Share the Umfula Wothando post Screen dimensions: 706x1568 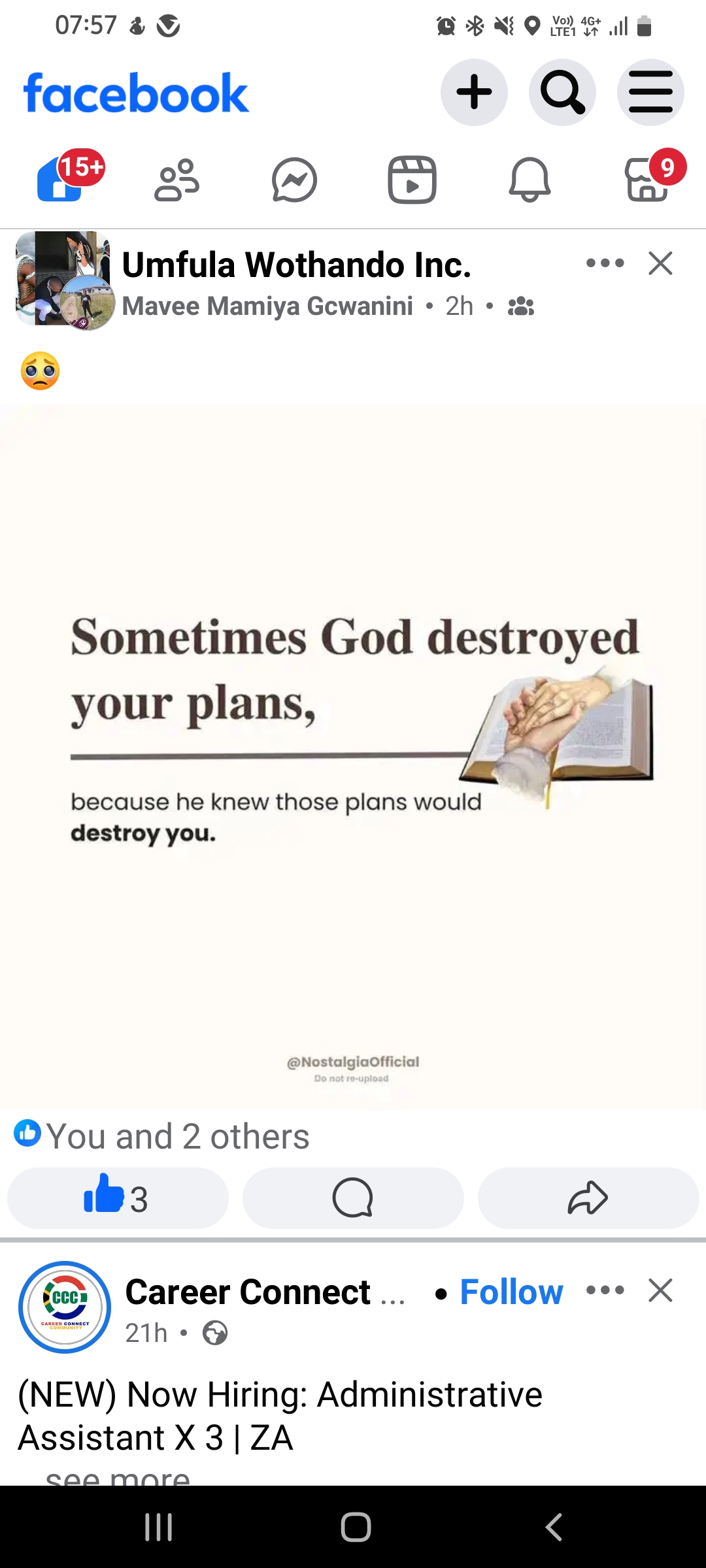[x=588, y=1198]
